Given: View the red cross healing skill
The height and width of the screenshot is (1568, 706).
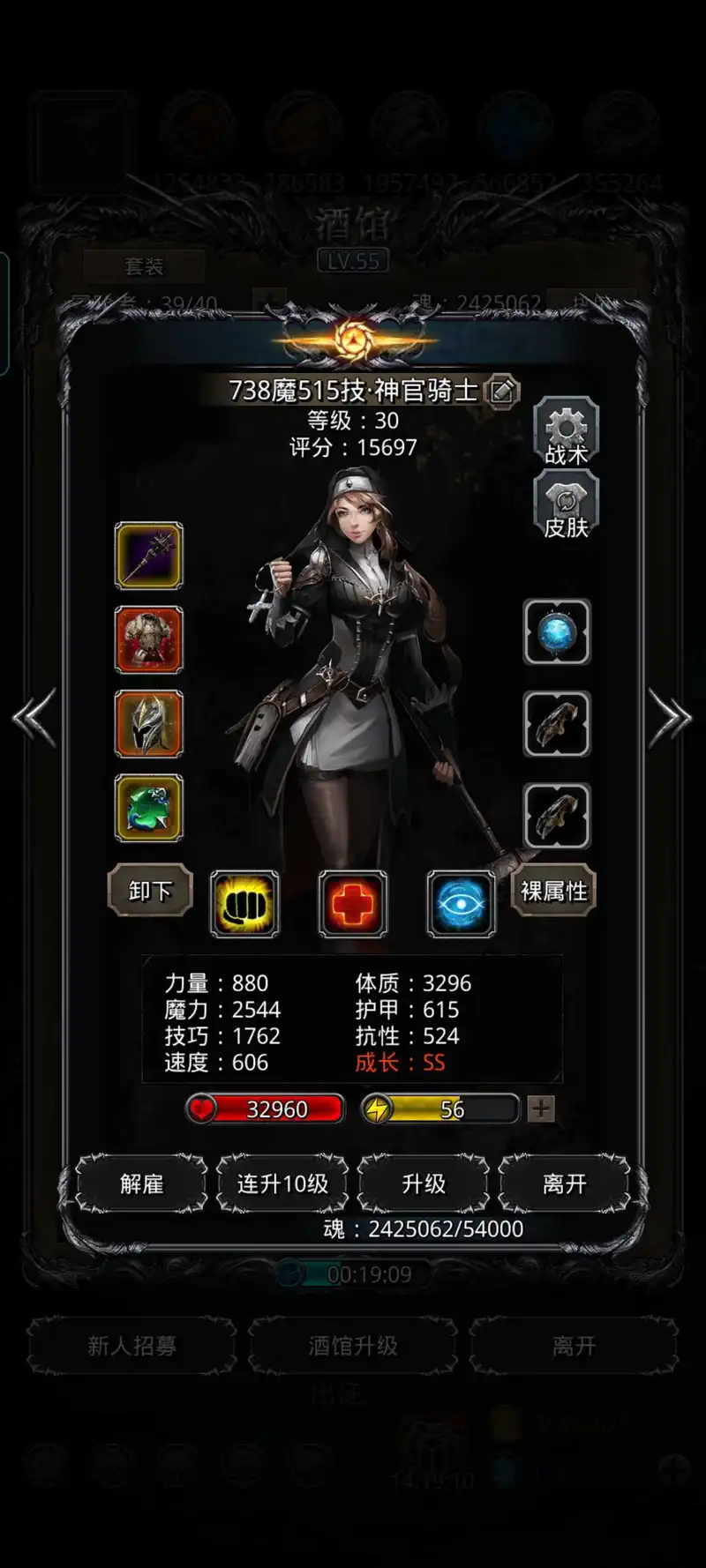Looking at the screenshot, I should coord(353,904).
